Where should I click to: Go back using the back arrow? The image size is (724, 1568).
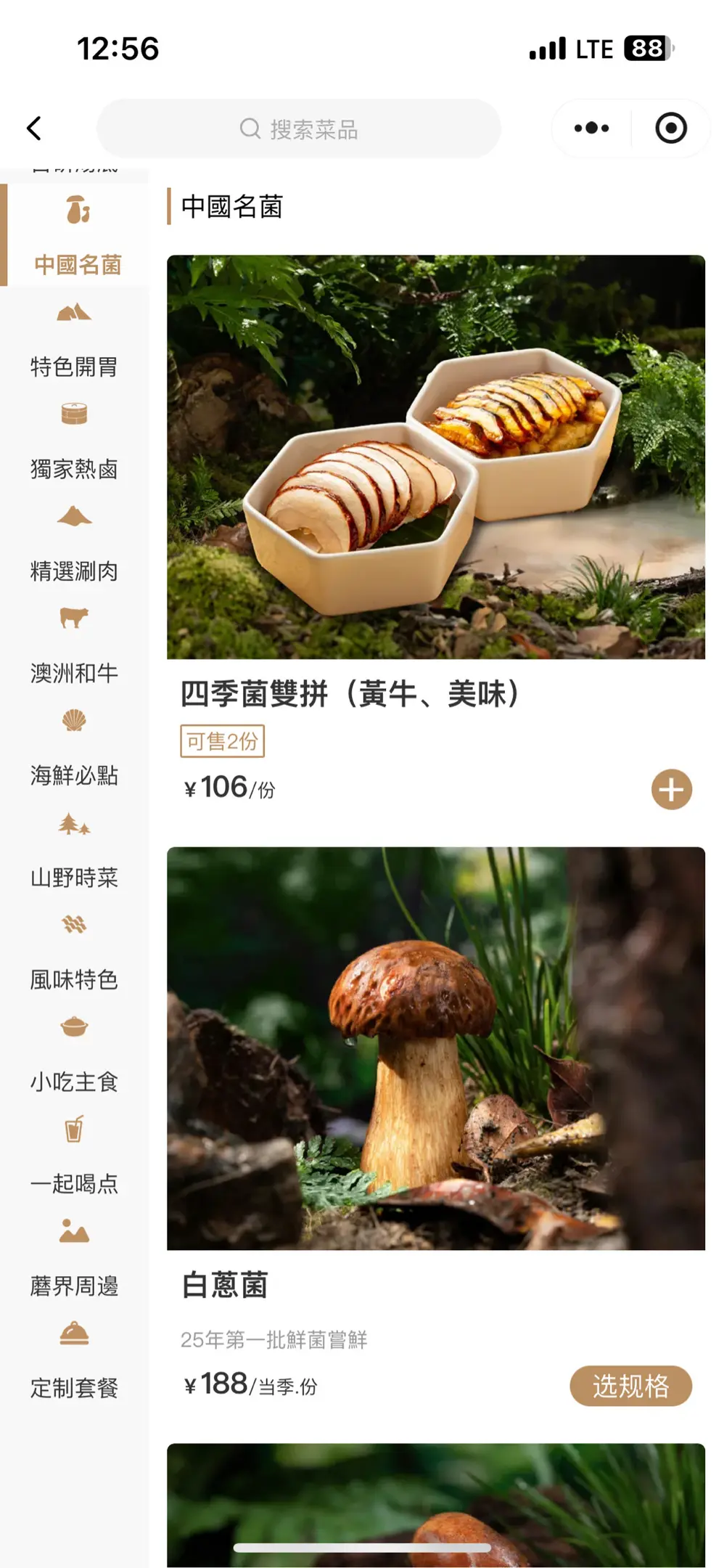click(34, 128)
